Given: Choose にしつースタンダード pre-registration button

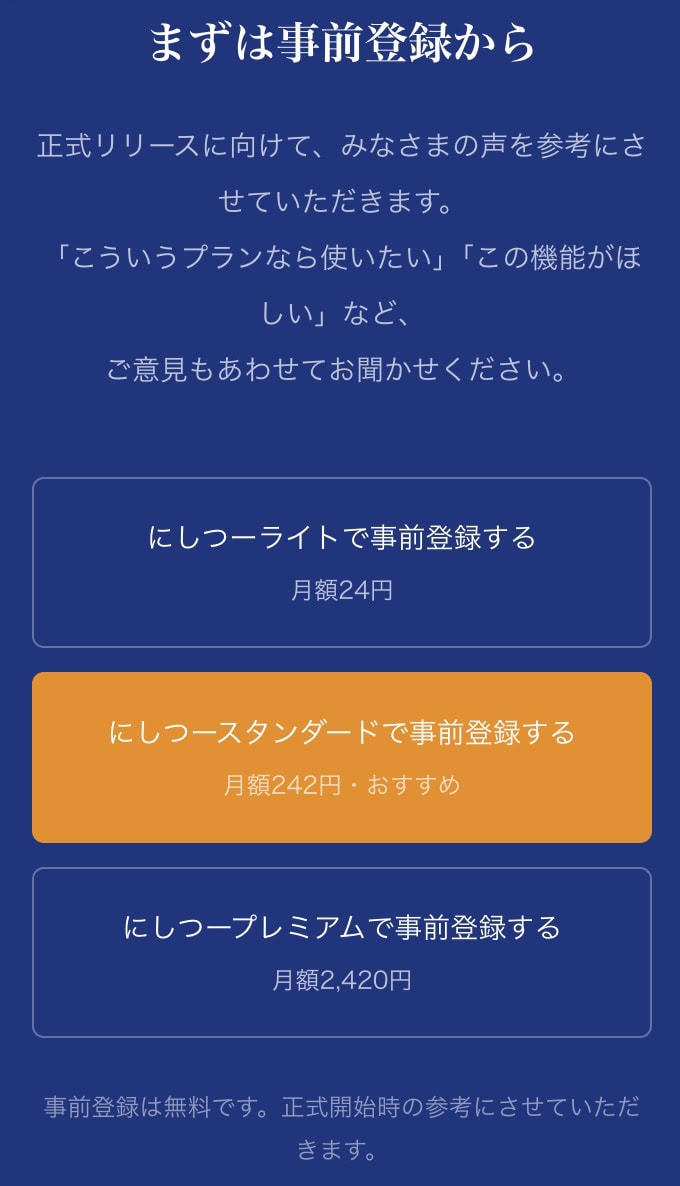Looking at the screenshot, I should click(341, 757).
